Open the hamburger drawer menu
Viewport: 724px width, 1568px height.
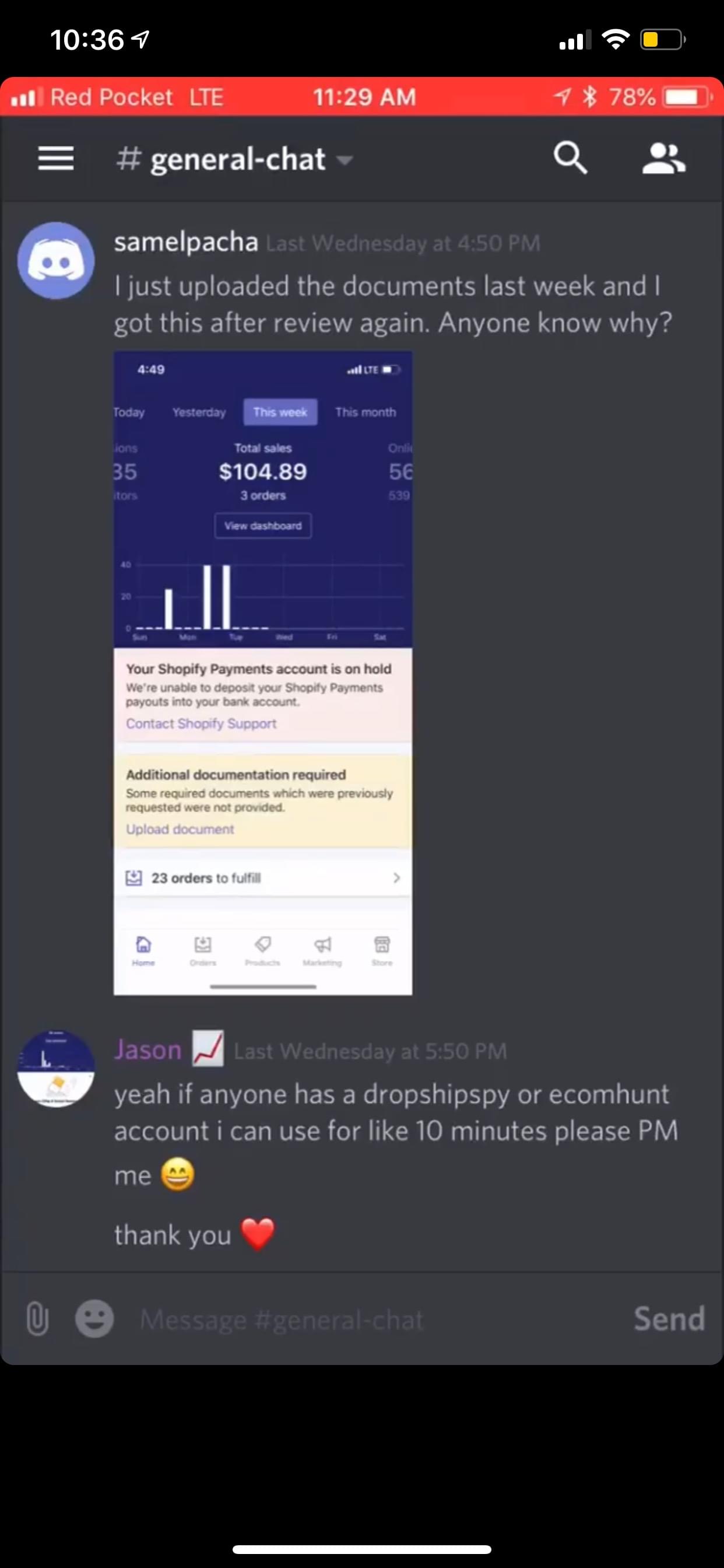[x=55, y=158]
